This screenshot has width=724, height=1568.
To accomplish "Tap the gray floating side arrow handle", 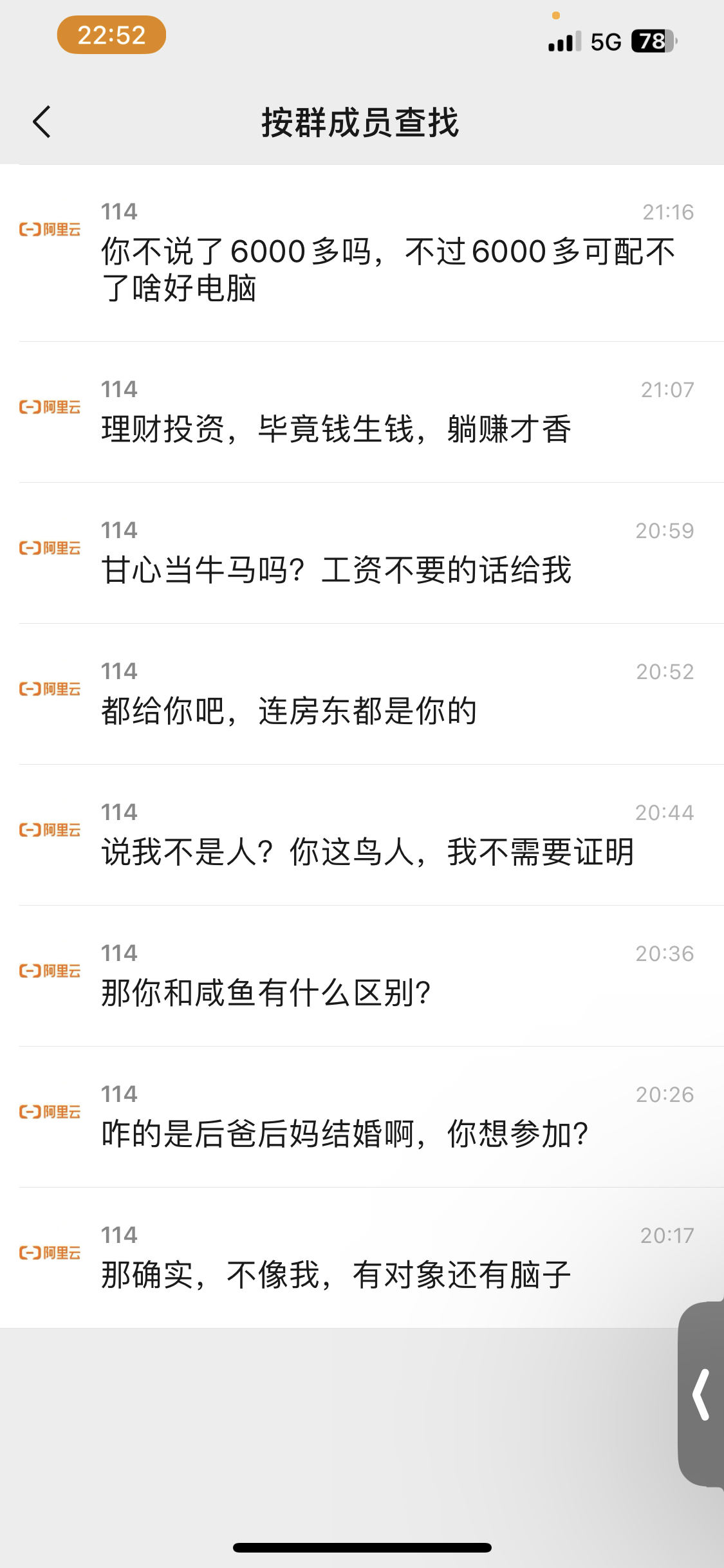I will point(701,1394).
